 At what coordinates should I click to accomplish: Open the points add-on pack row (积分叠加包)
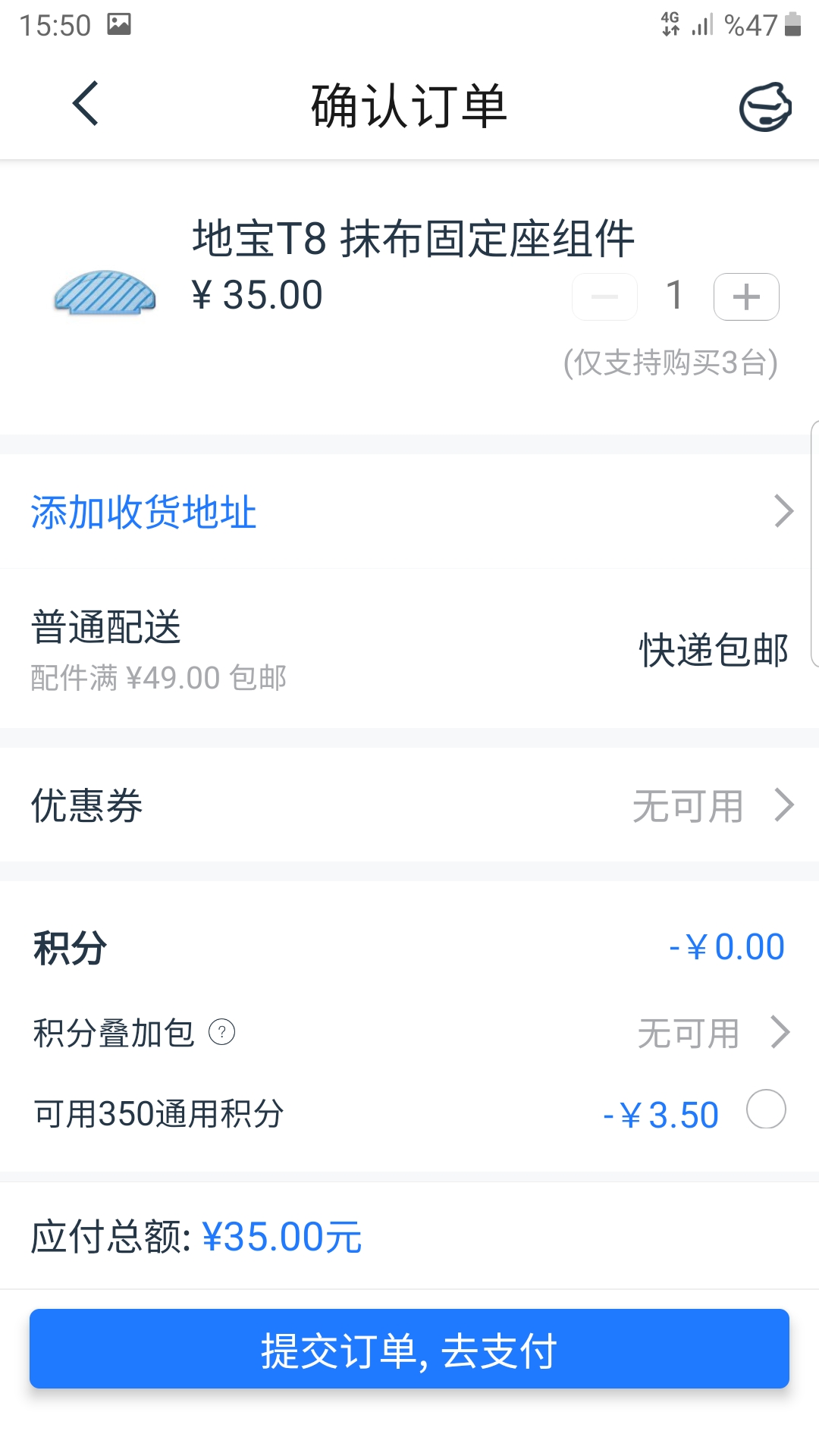coord(409,1033)
